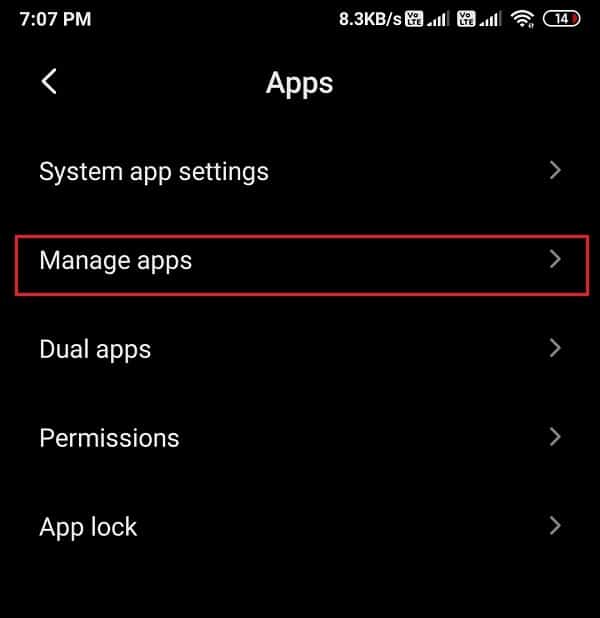The height and width of the screenshot is (618, 600).
Task: Open the Permissions row
Action: (x=300, y=438)
